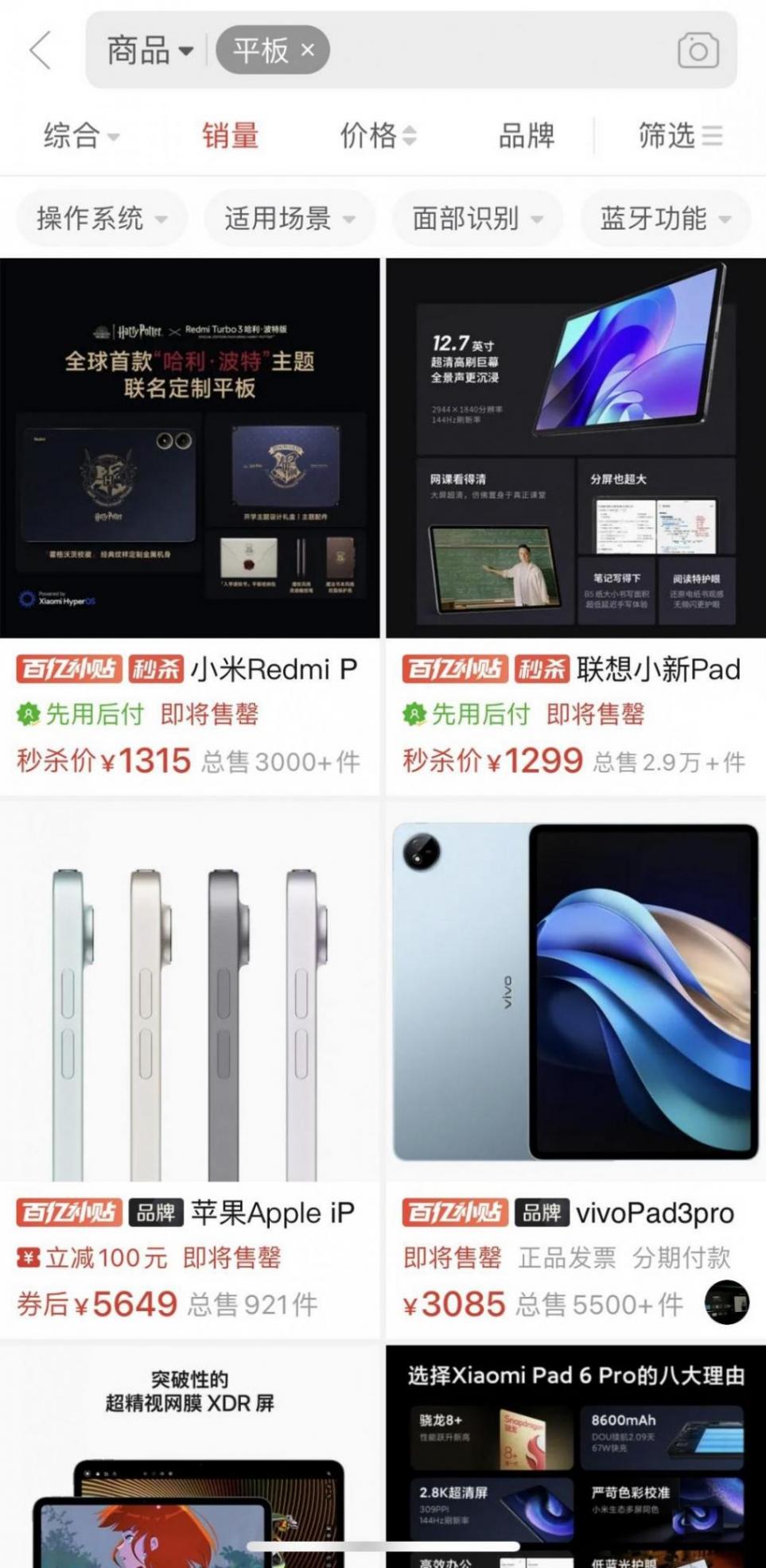This screenshot has height=1568, width=766.
Task: Expand the 蓝牙功能 filter chip
Action: [665, 218]
